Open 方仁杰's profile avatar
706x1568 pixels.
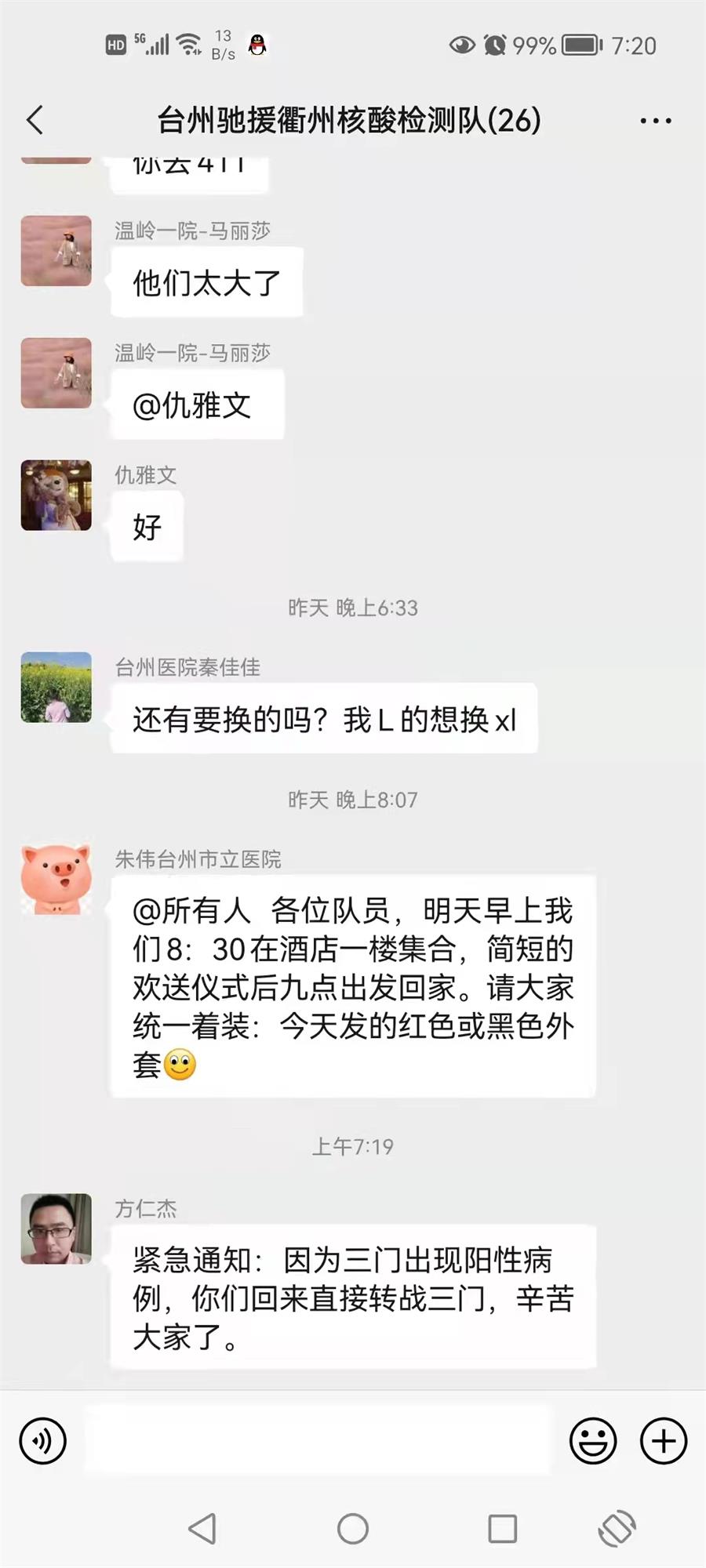pyautogui.click(x=56, y=1229)
